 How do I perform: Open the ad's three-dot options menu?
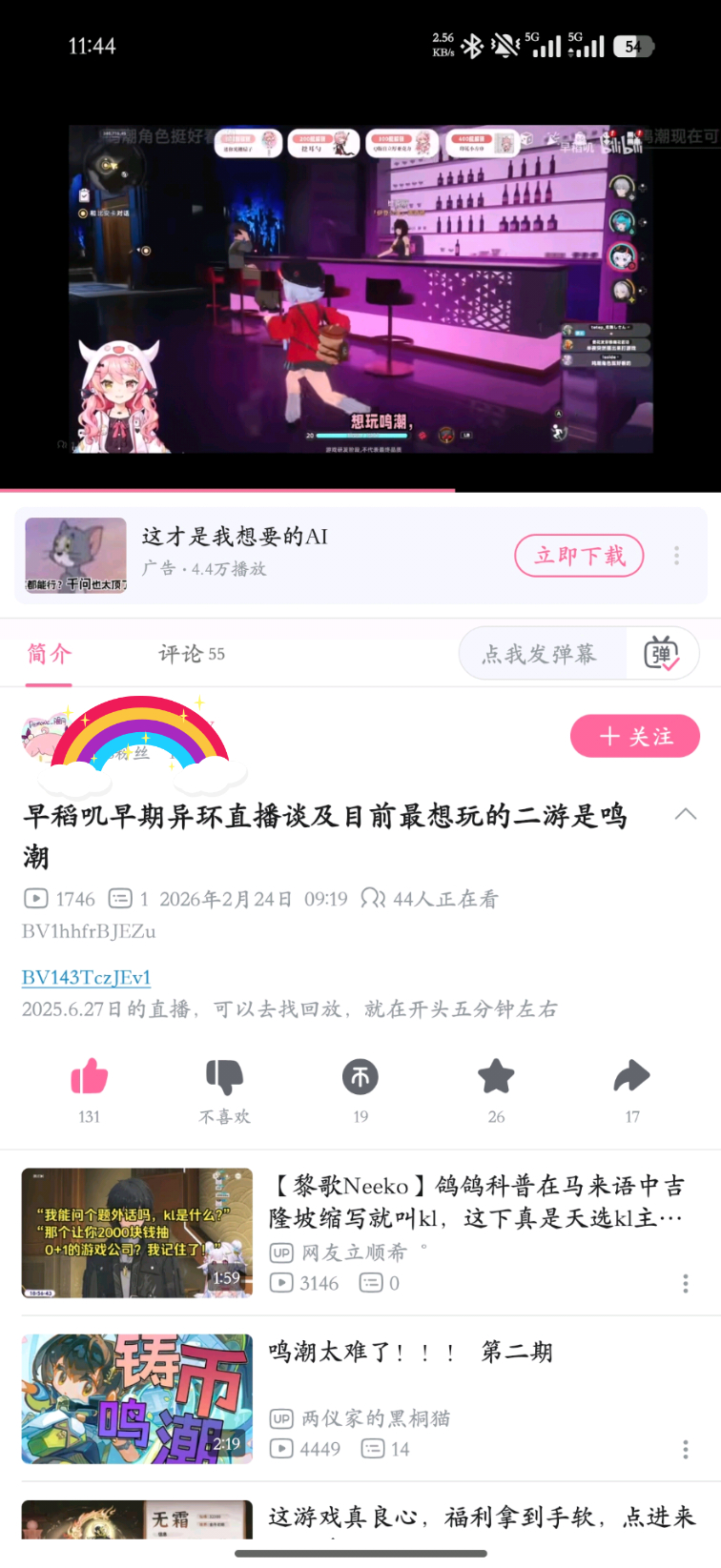pyautogui.click(x=676, y=556)
